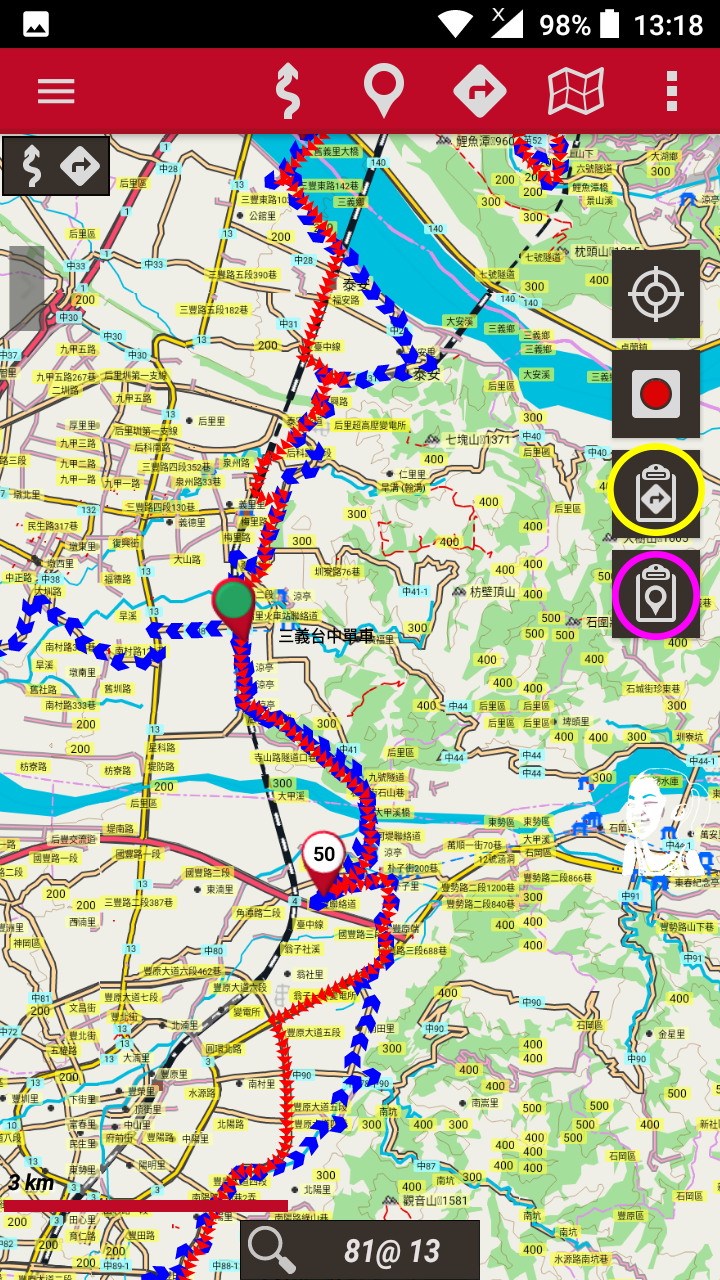Open the map selection icon
The width and height of the screenshot is (720, 1280).
(x=576, y=92)
